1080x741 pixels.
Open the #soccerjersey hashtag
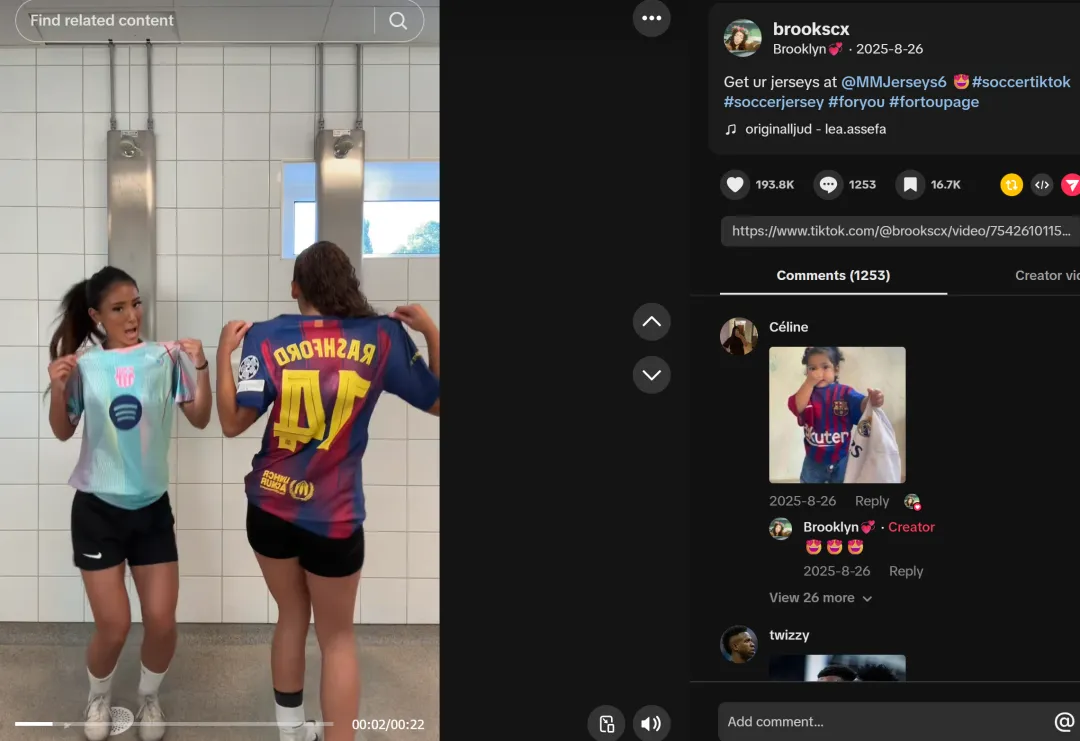(x=773, y=102)
